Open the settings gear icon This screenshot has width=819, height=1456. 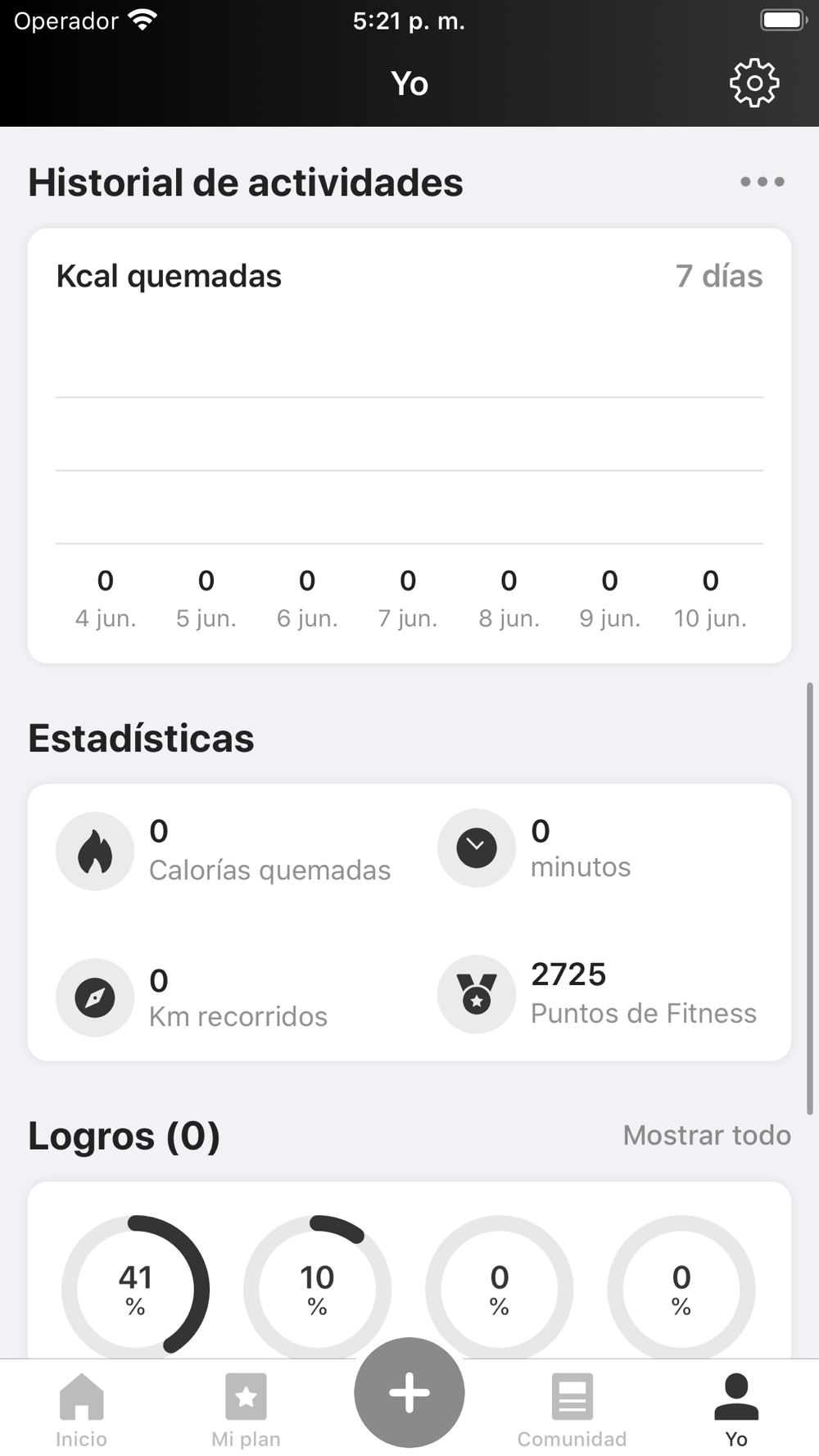[x=754, y=83]
